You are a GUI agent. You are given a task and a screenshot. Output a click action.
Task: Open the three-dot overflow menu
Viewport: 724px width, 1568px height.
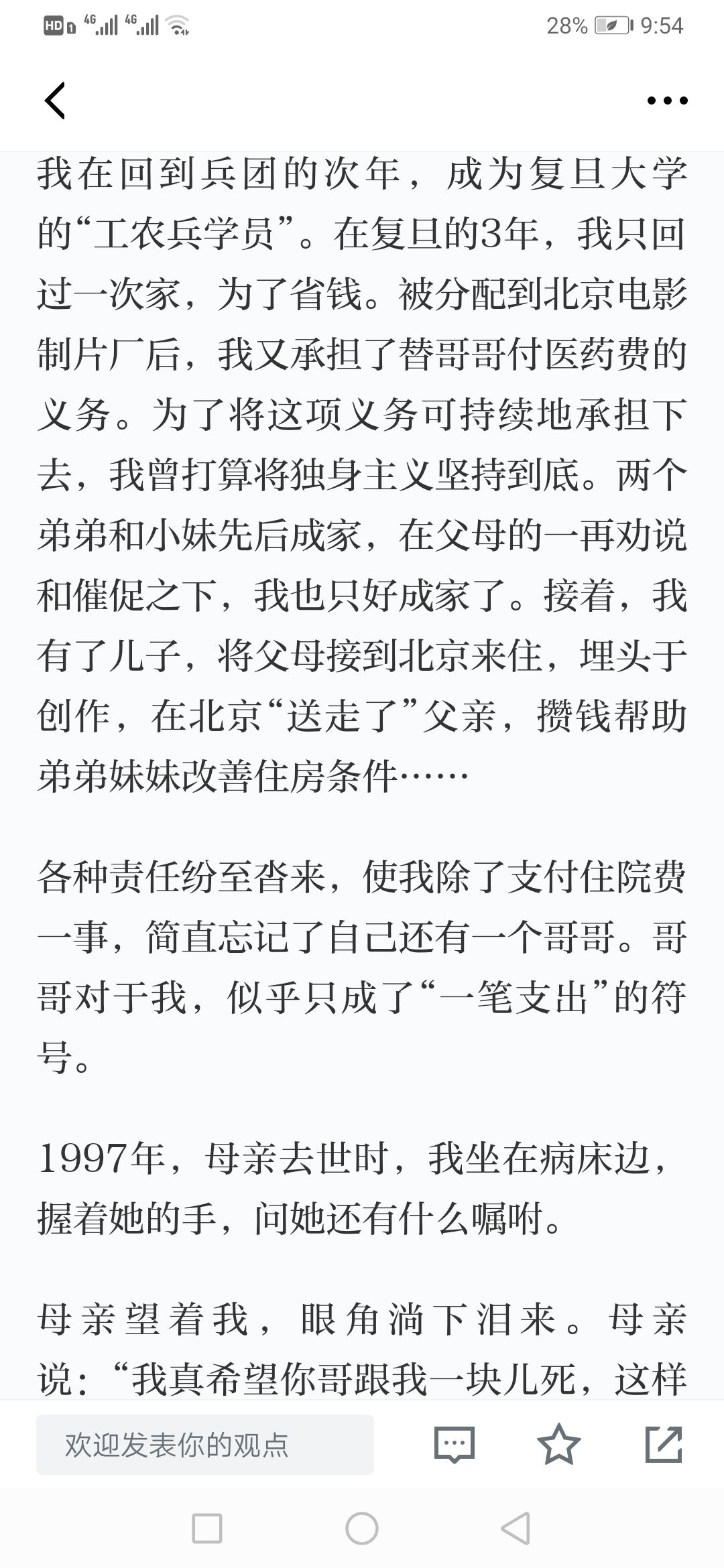coord(667,101)
